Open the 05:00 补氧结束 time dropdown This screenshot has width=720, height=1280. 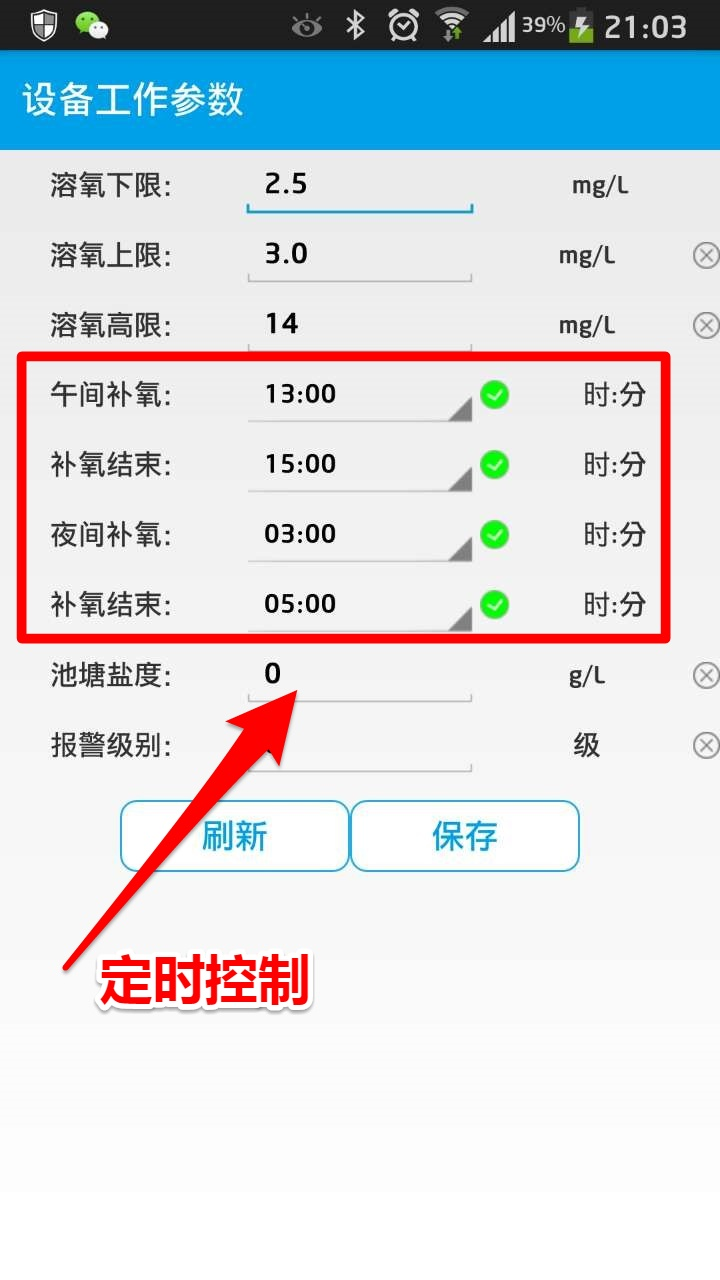click(x=360, y=606)
